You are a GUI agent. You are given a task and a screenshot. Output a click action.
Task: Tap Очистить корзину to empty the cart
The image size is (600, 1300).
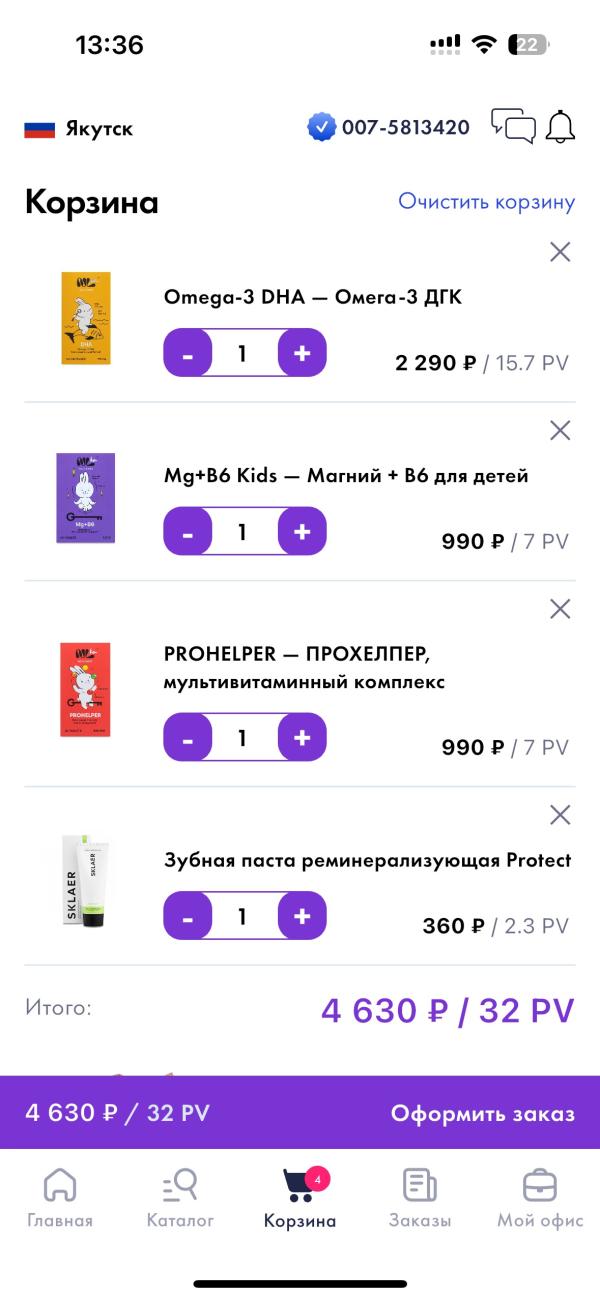[x=486, y=202]
